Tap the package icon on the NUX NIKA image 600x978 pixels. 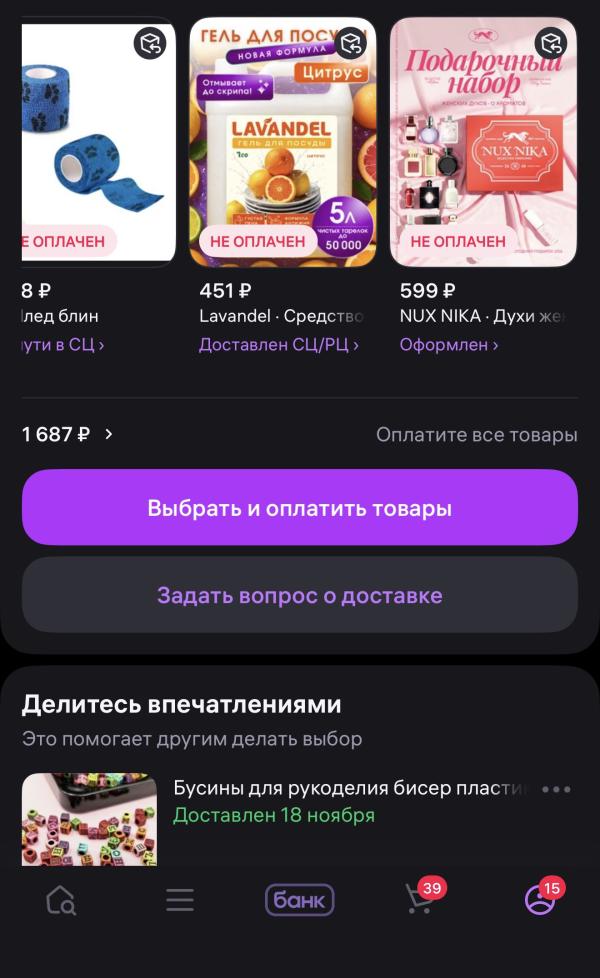coord(551,43)
